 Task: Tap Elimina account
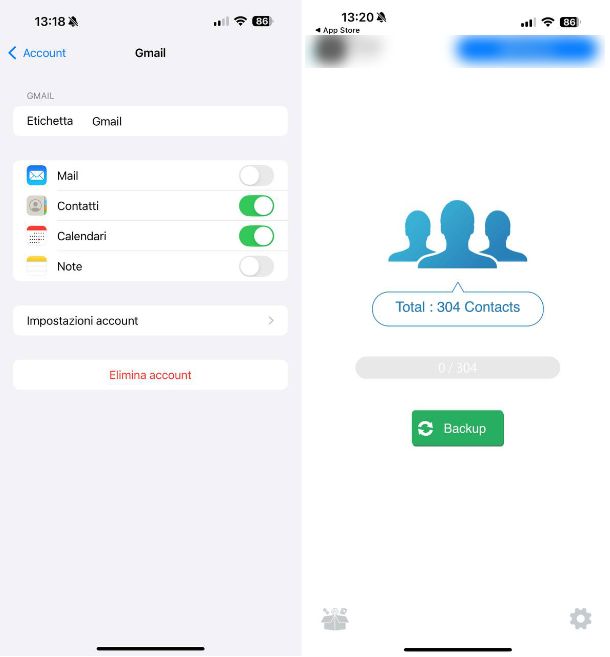pyautogui.click(x=150, y=375)
